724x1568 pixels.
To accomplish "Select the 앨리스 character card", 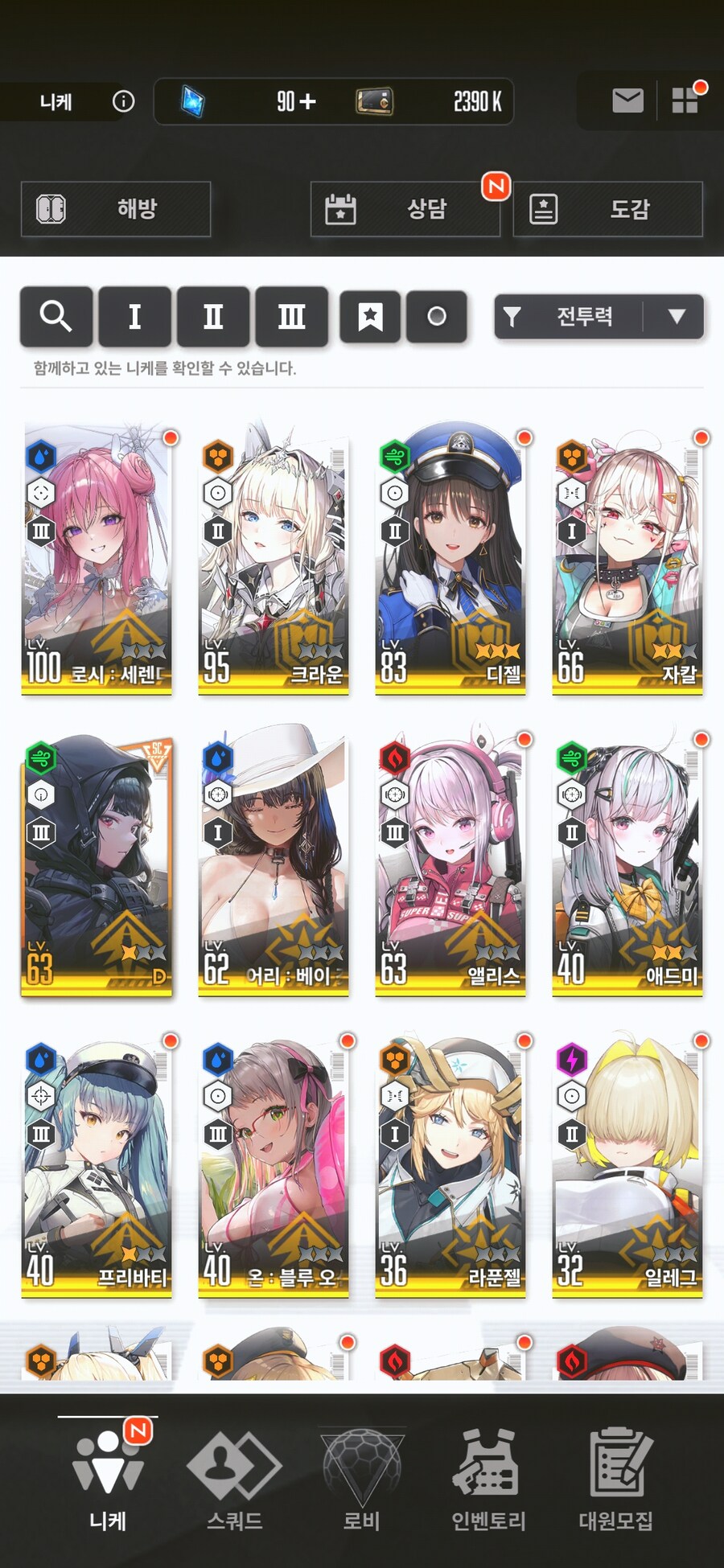I will (450, 860).
